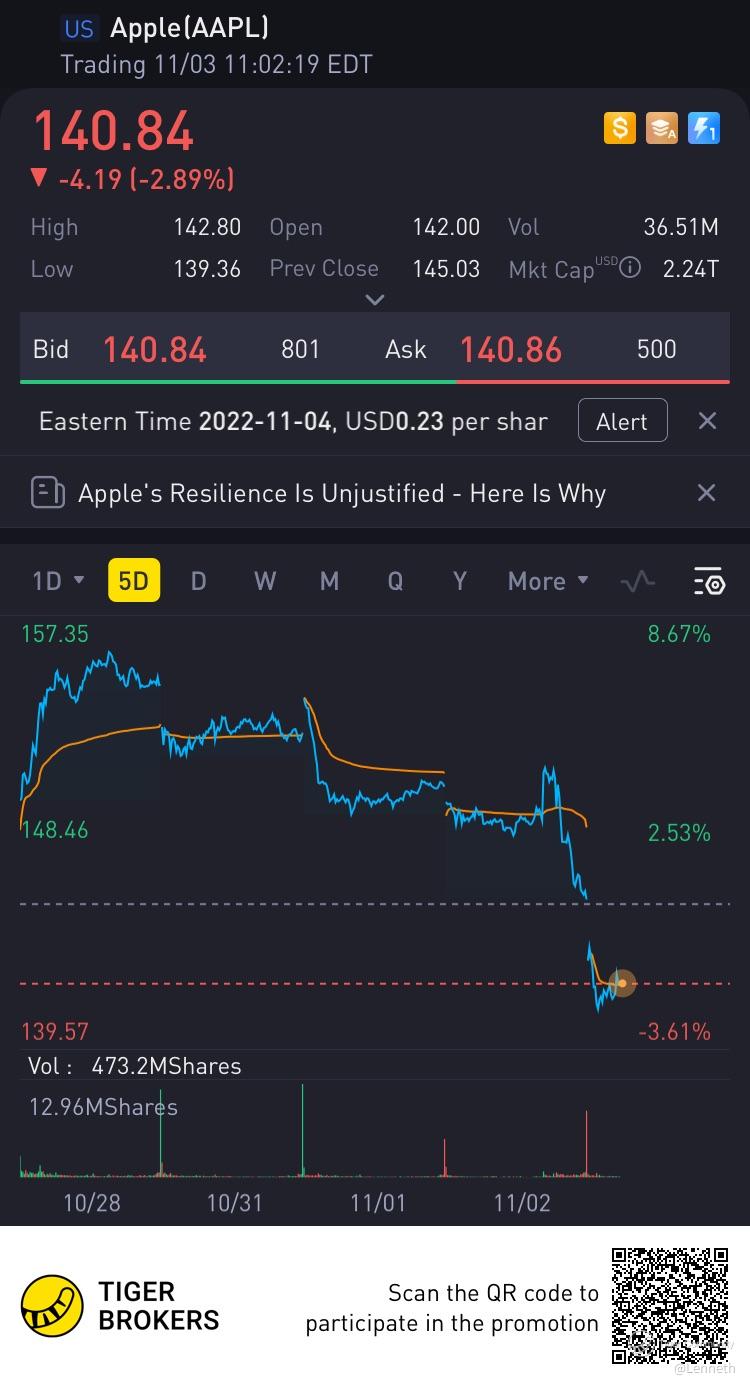
Task: Tap the Alert button
Action: 622,421
